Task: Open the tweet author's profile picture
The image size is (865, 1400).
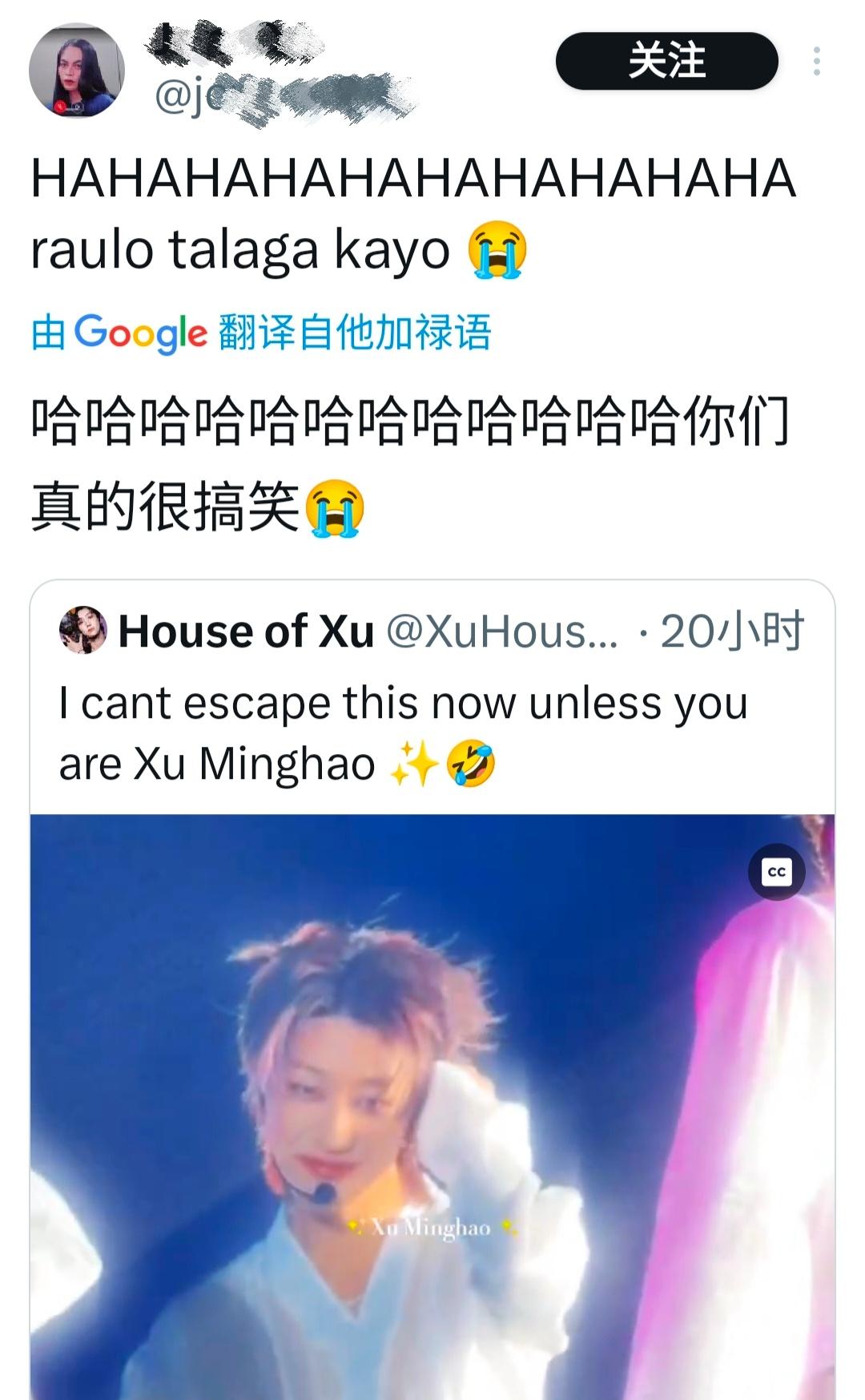Action: (77, 71)
